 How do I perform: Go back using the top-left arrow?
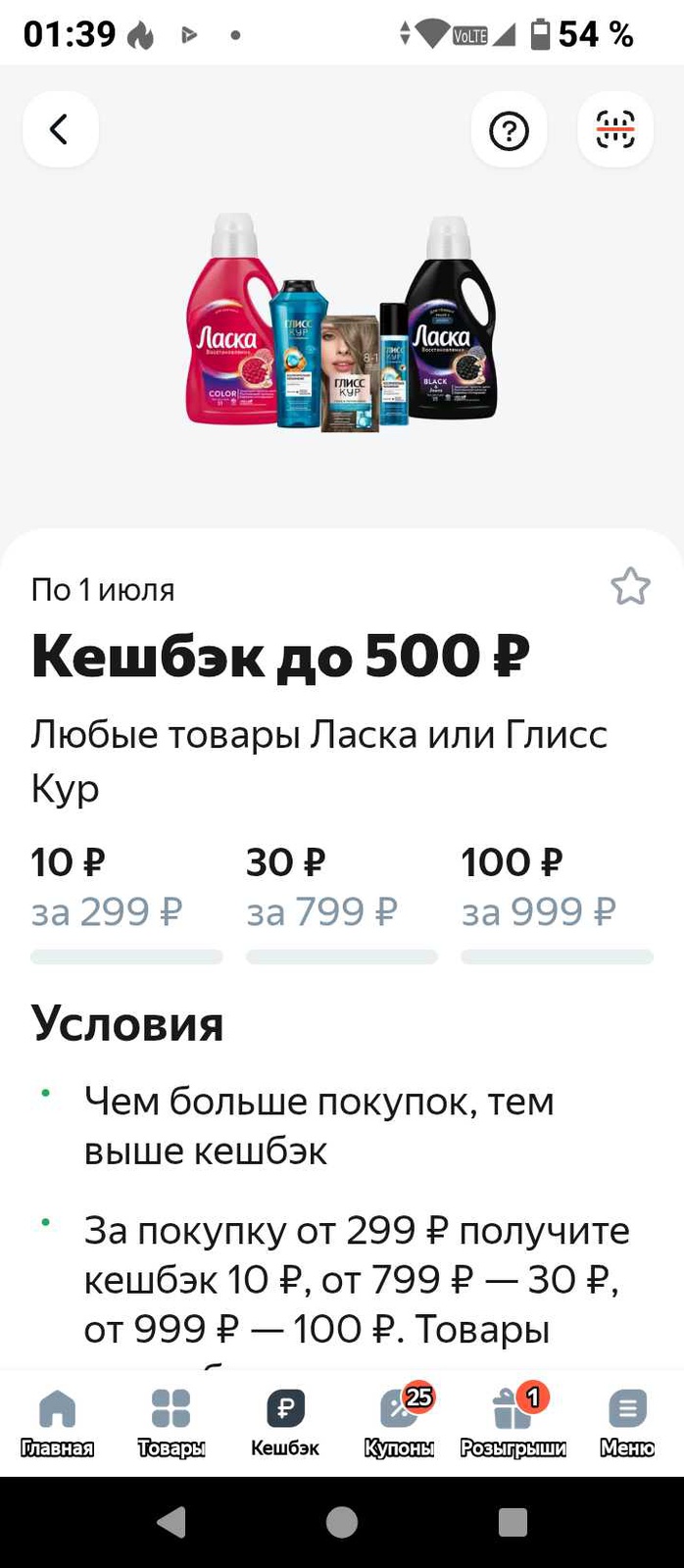click(x=60, y=129)
